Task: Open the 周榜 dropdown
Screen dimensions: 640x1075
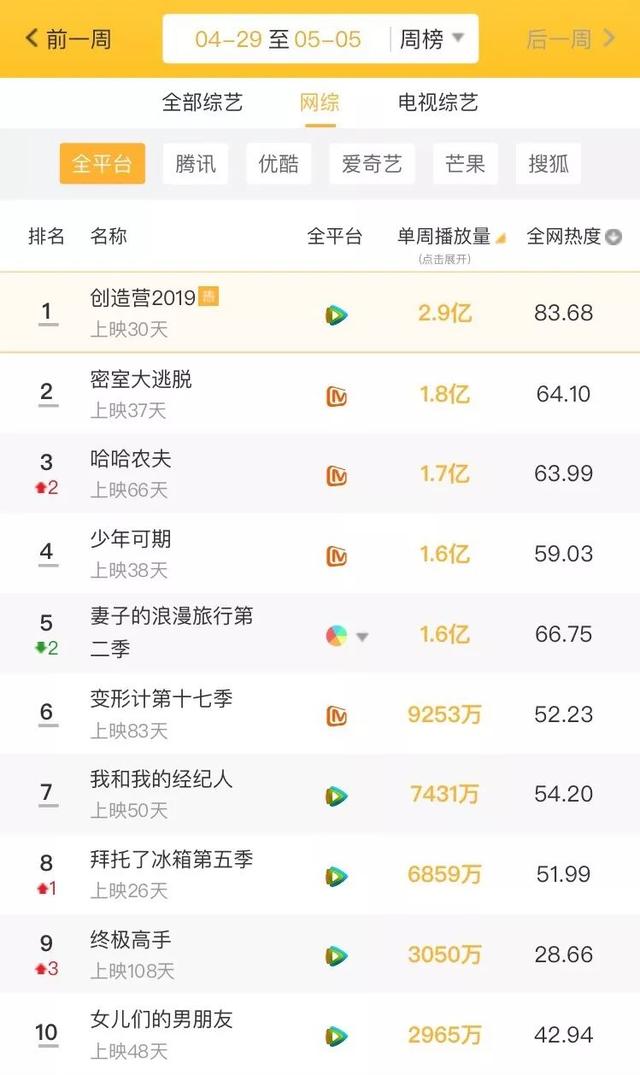Action: coord(432,39)
